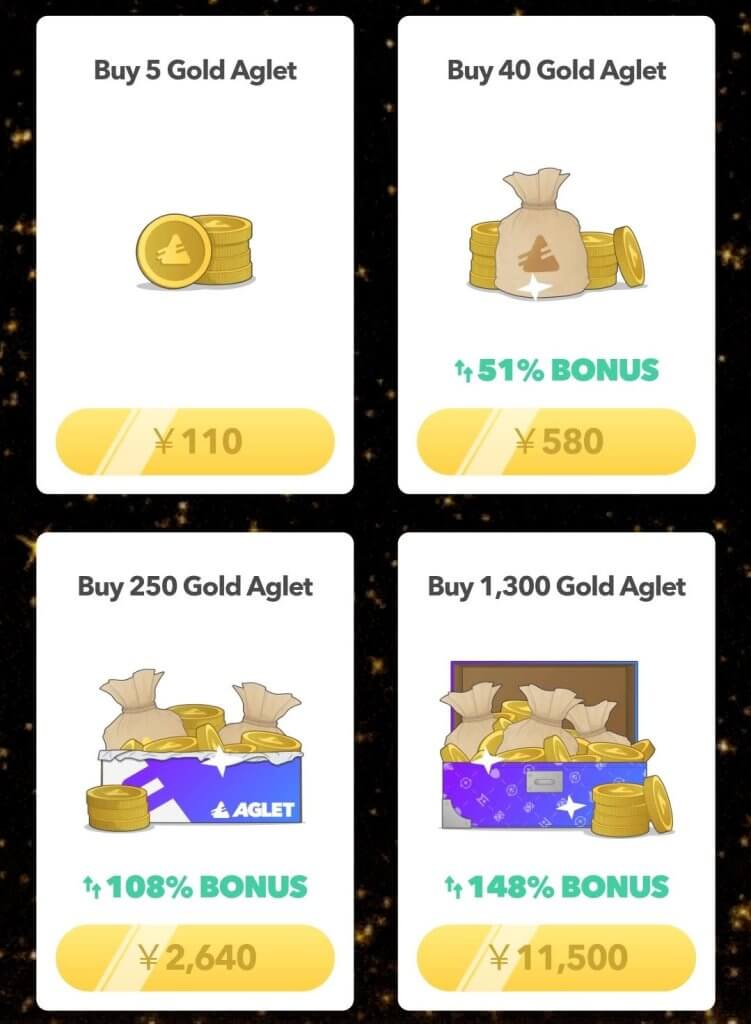Purchase 40 Gold Aglet for ¥580
Viewport: 751px width, 1024px height.
click(x=556, y=441)
